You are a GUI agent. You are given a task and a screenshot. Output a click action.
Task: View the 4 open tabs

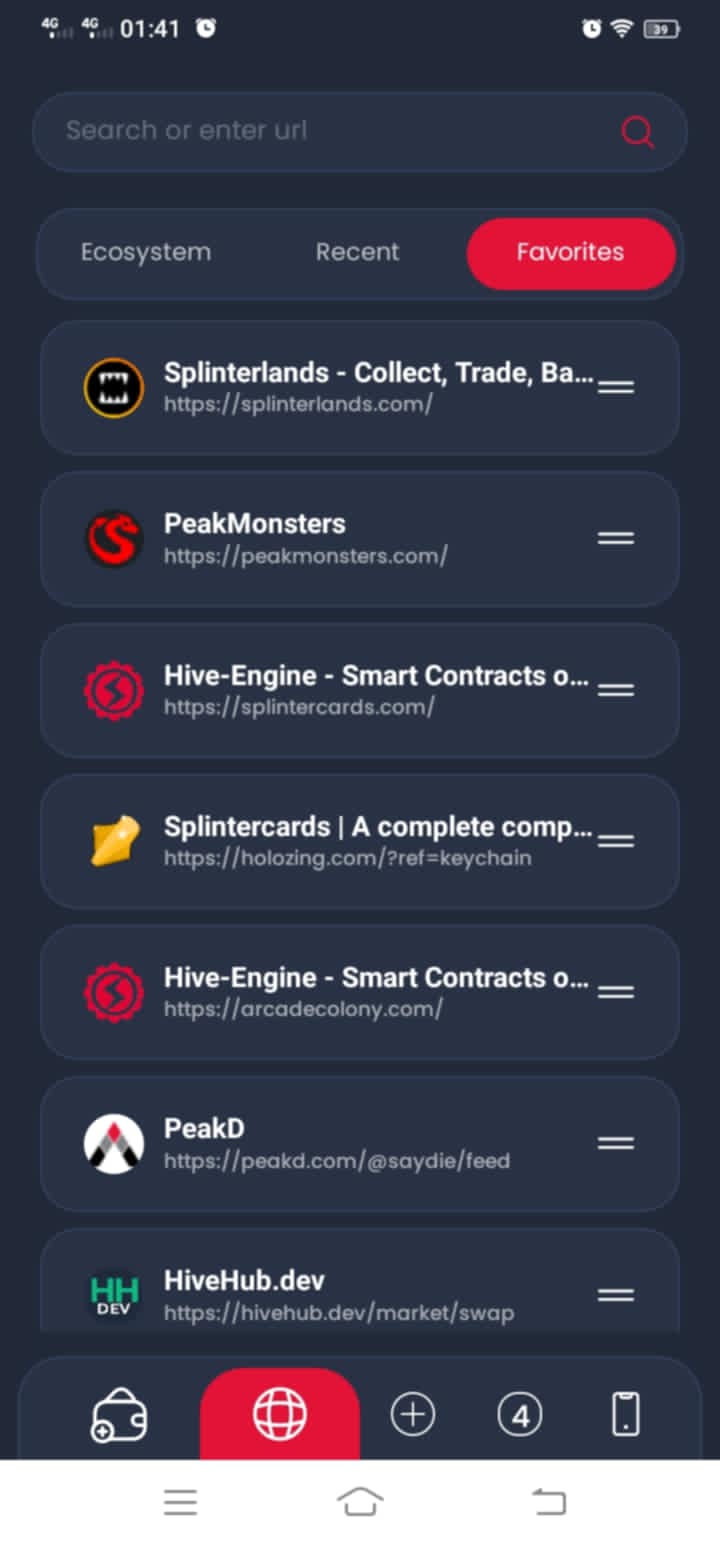(519, 1414)
